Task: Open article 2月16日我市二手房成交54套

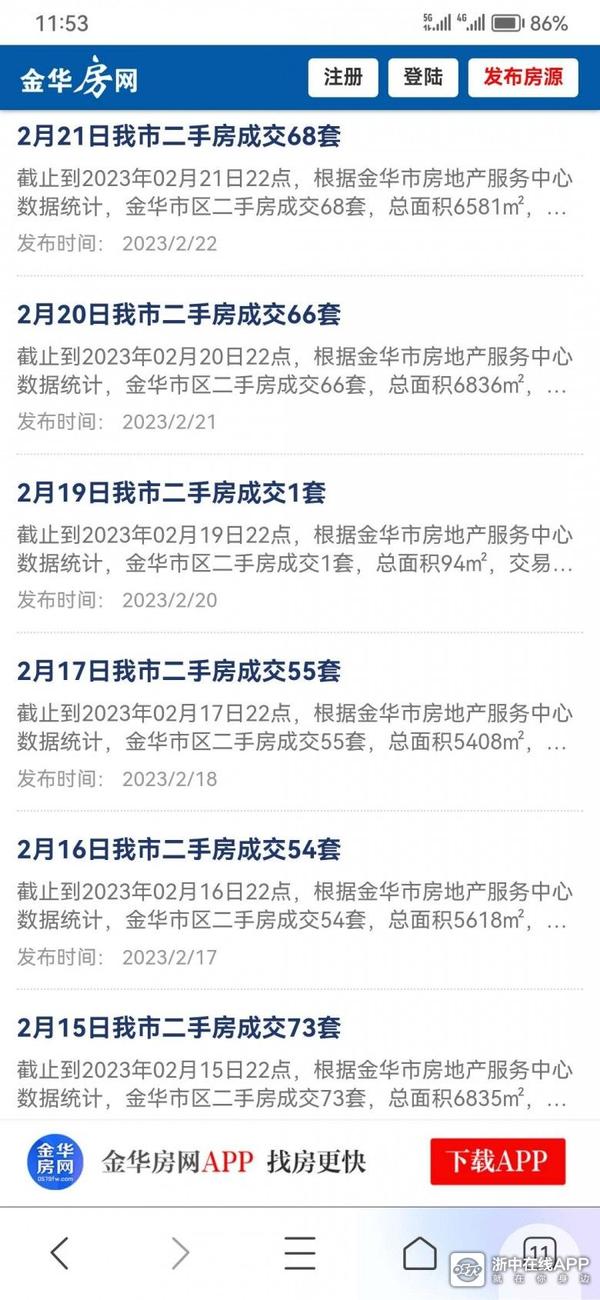Action: tap(179, 849)
